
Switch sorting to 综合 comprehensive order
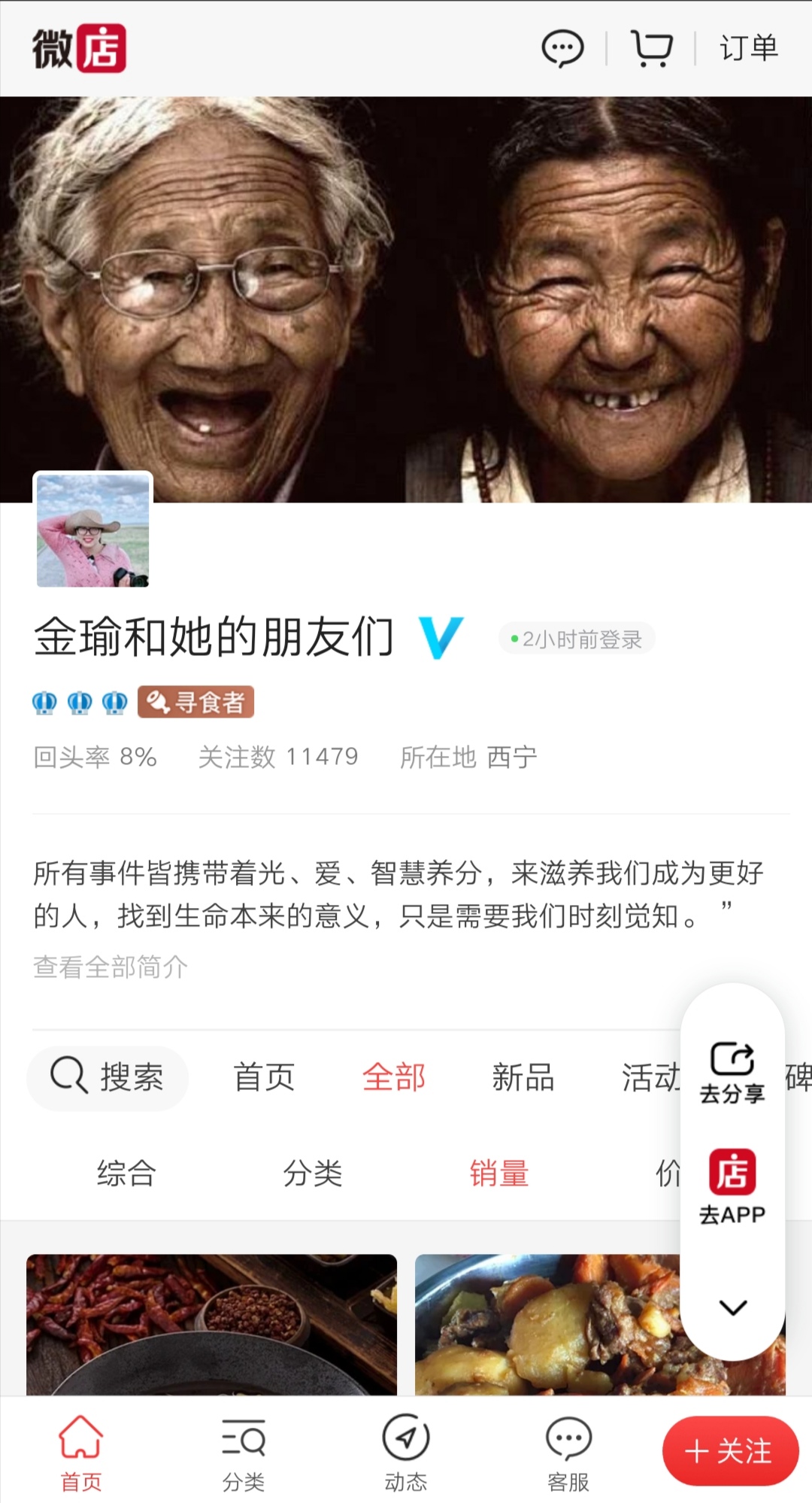pyautogui.click(x=126, y=1174)
